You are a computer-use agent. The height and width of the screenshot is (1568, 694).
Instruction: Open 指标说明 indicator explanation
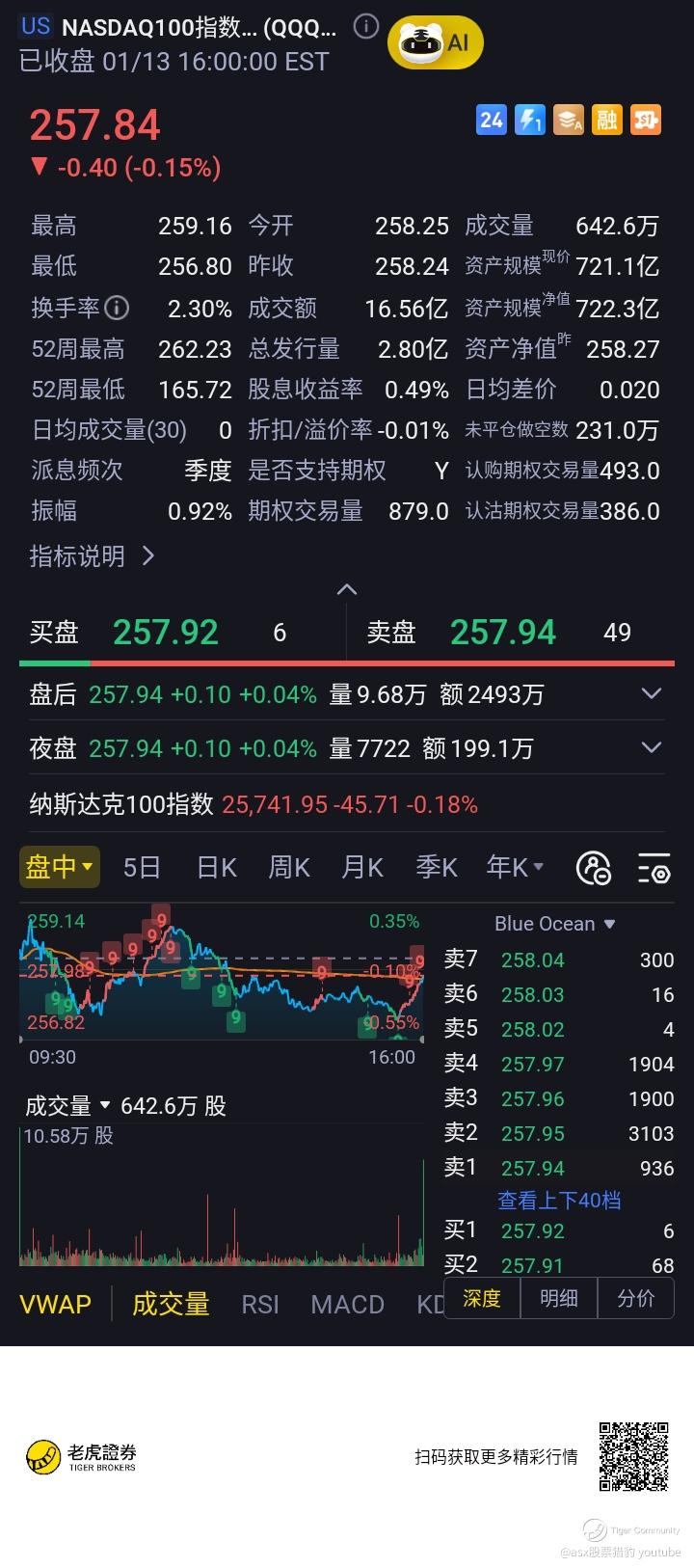[x=92, y=556]
